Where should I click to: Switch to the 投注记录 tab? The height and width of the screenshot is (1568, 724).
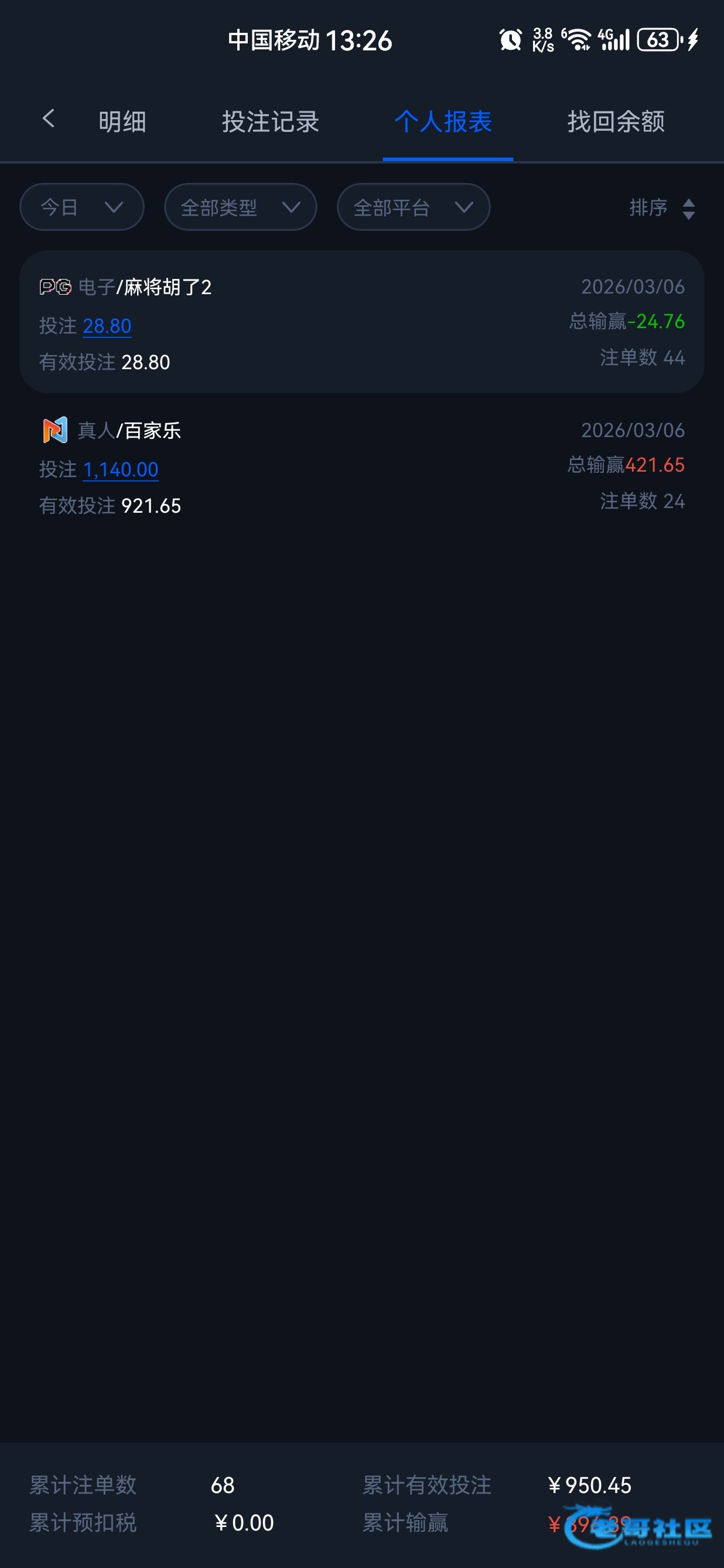point(270,122)
